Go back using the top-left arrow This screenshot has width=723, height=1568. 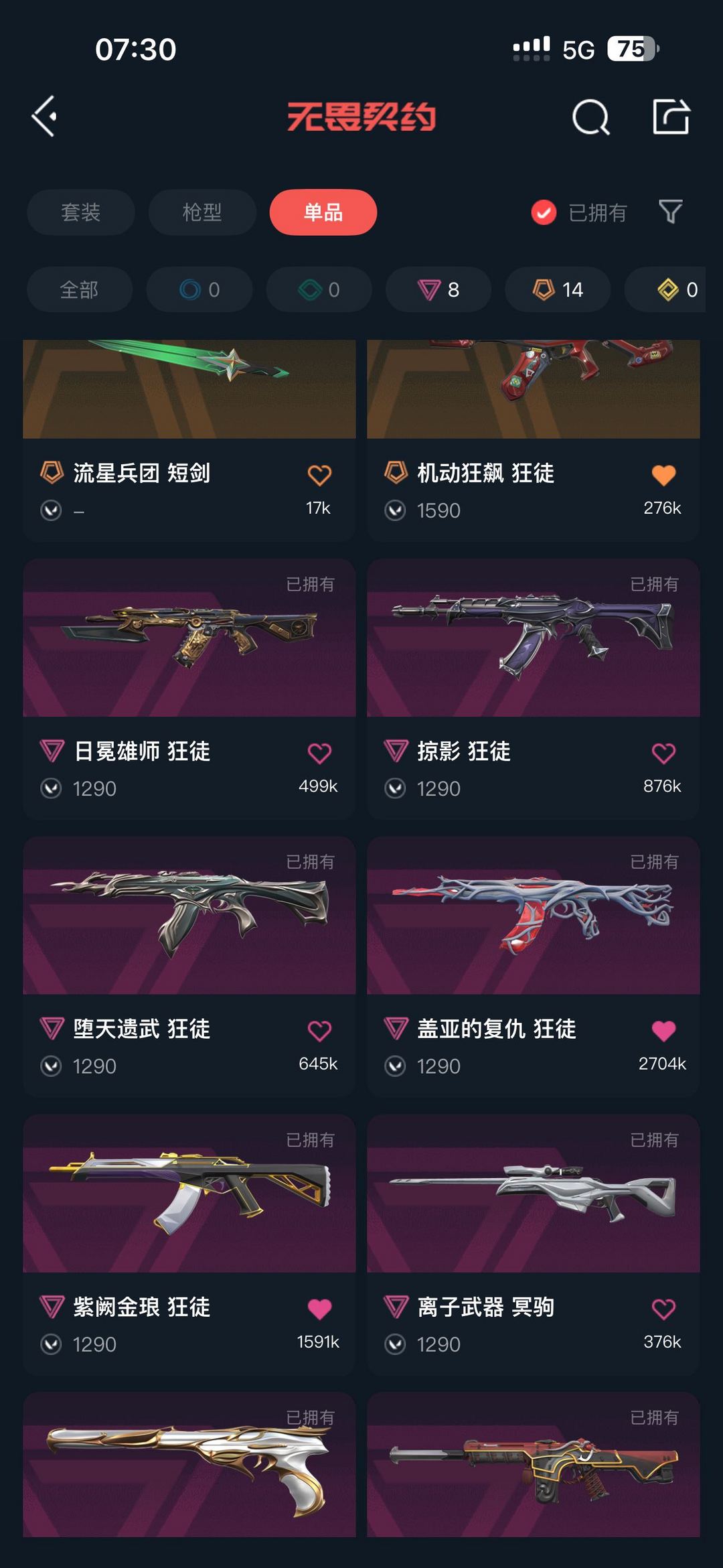(44, 117)
